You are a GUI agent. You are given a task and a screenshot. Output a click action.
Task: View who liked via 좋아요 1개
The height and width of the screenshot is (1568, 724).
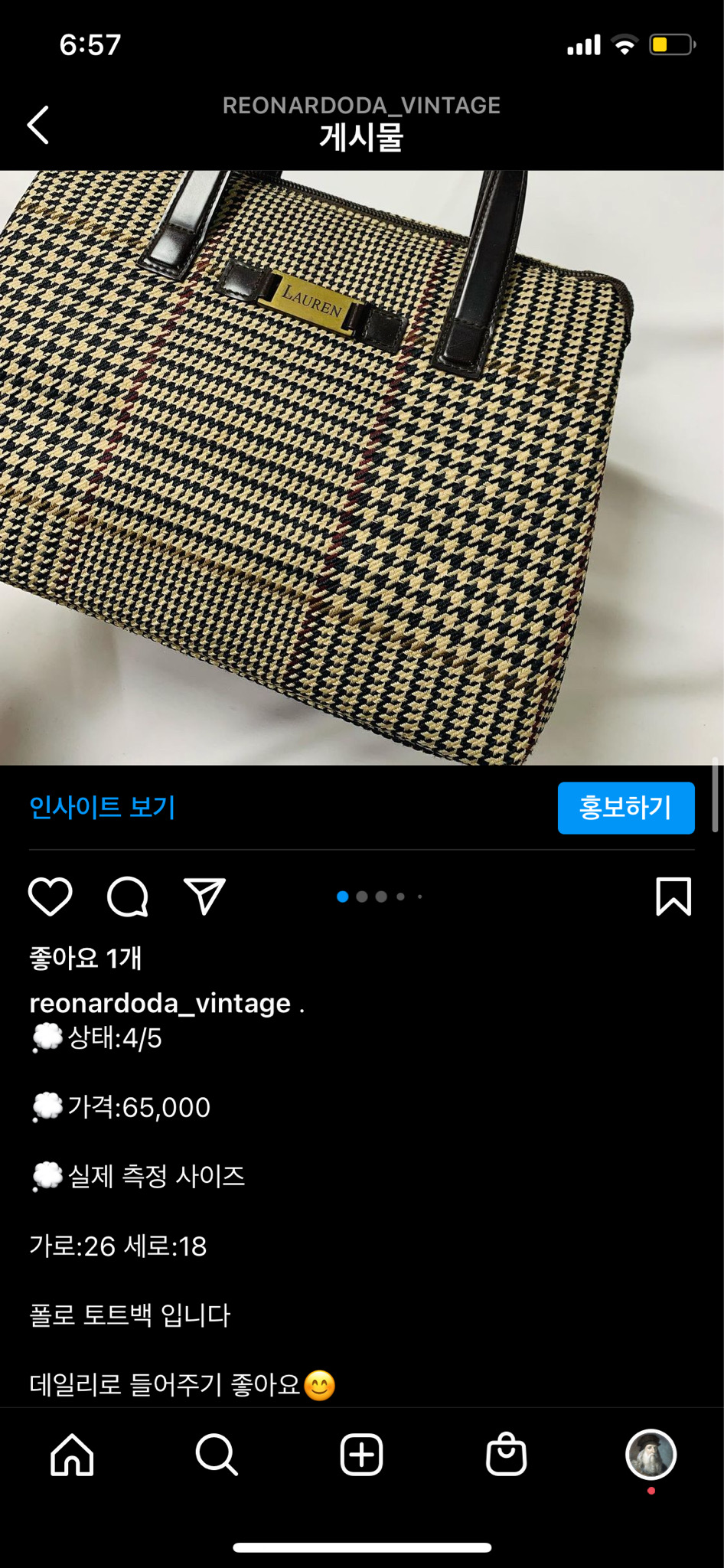(84, 957)
